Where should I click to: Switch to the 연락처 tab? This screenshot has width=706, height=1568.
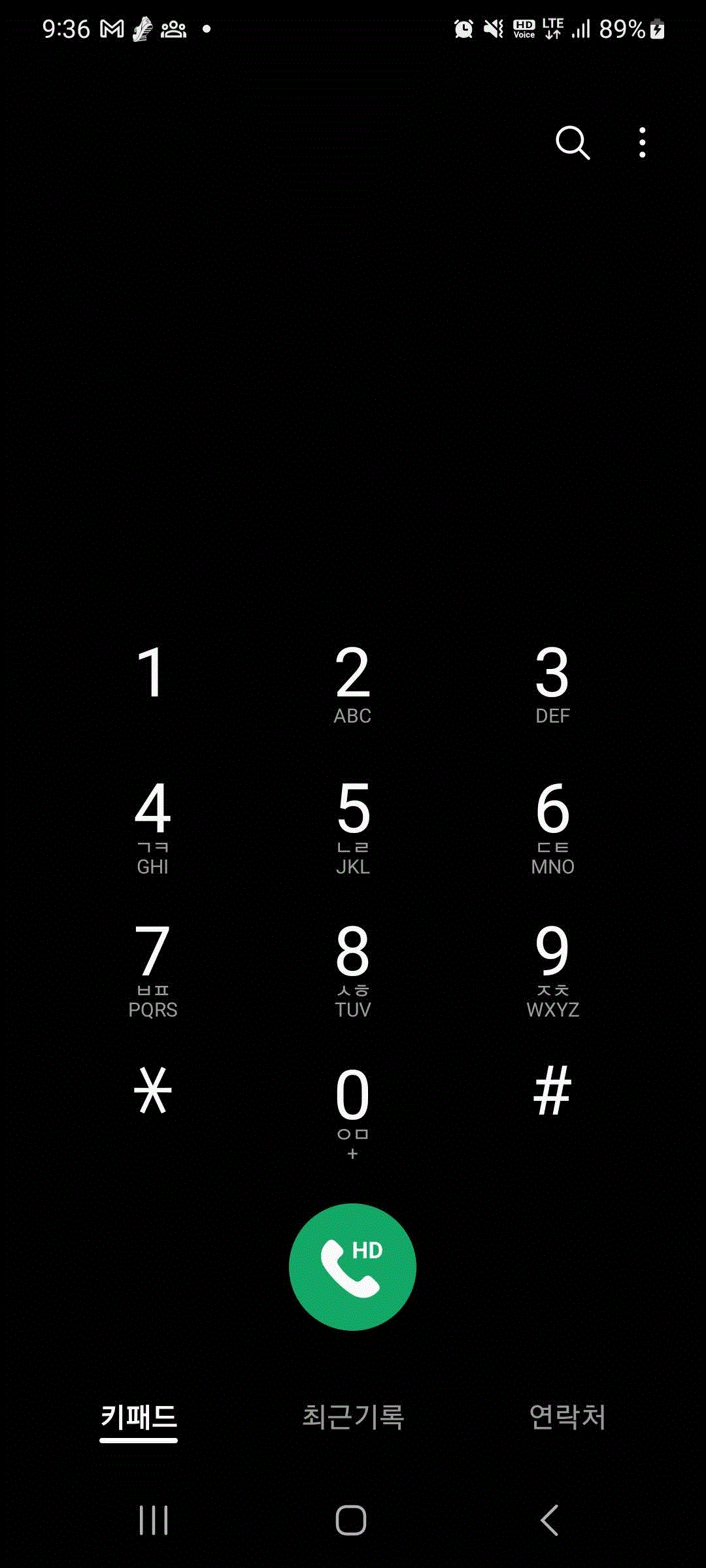567,1416
